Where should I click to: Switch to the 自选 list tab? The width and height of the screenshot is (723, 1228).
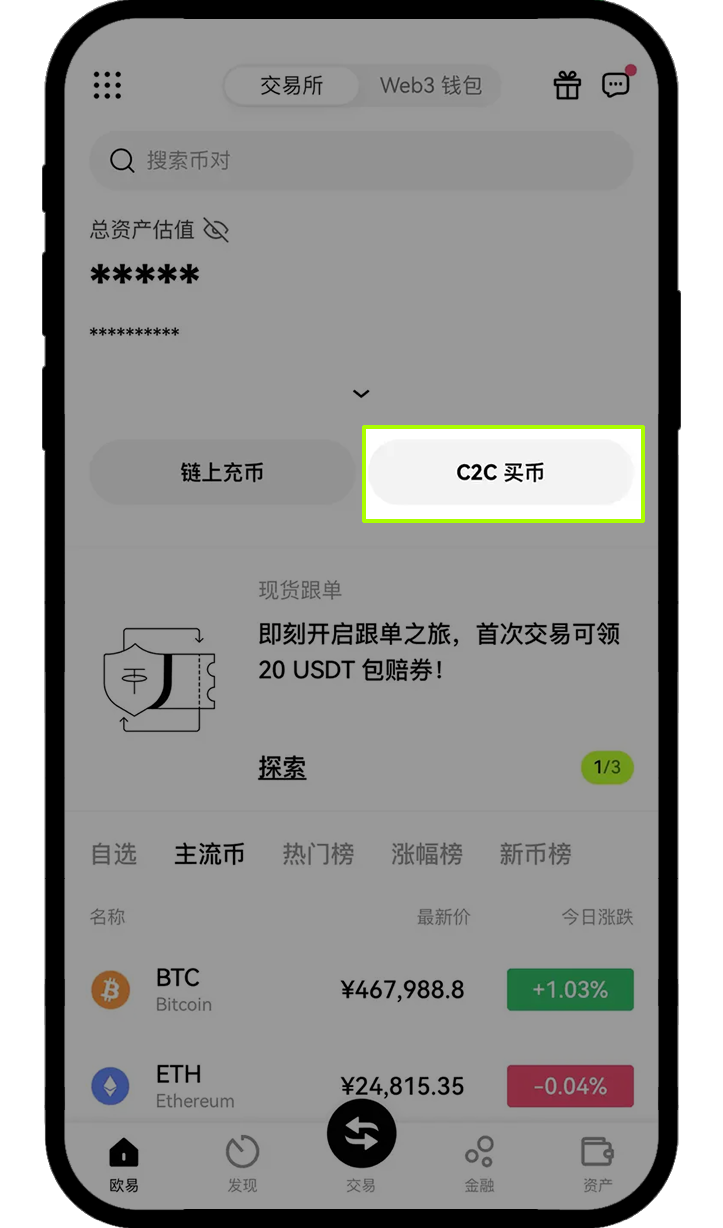pyautogui.click(x=113, y=854)
